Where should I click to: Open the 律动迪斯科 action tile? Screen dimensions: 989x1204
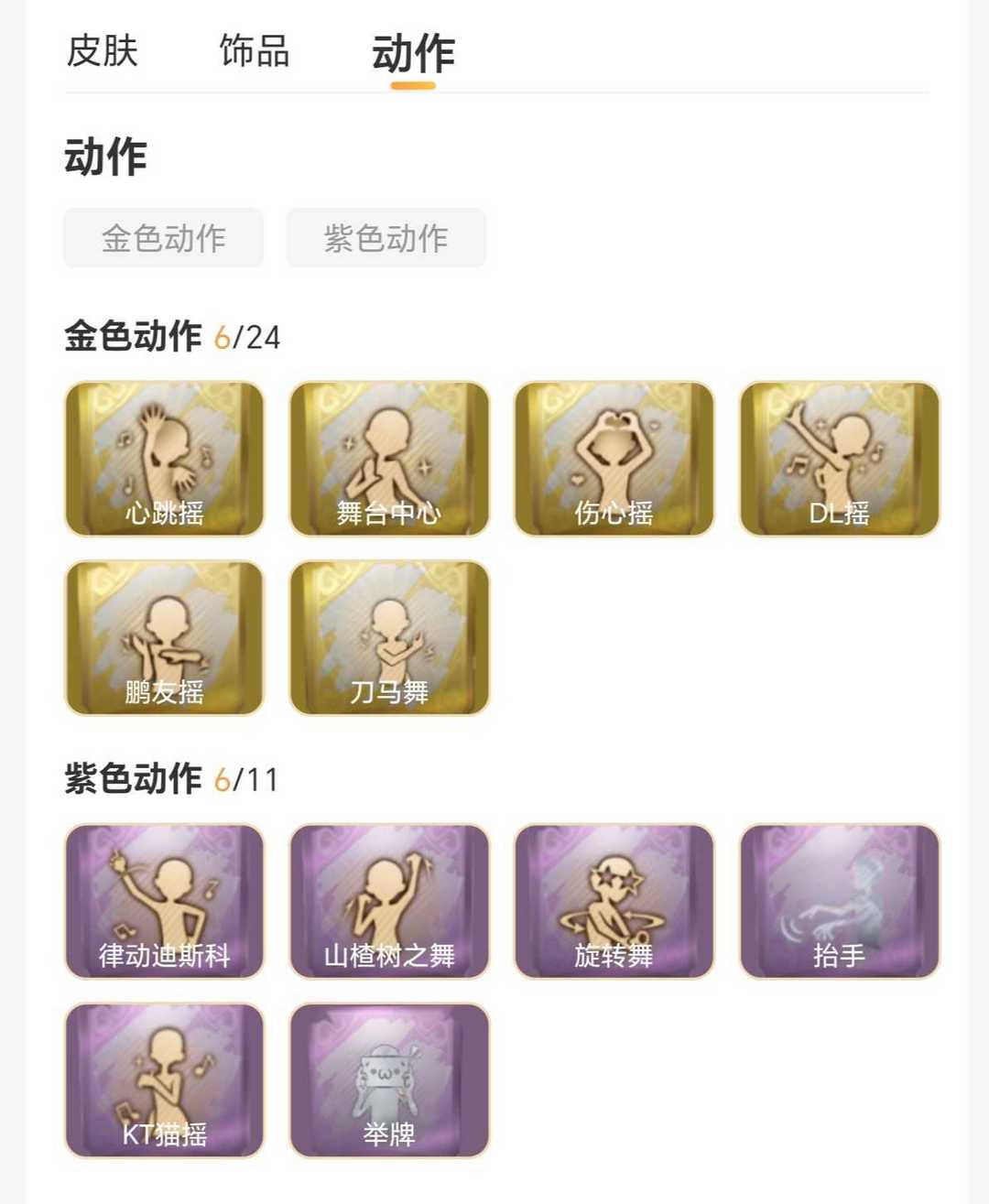pyautogui.click(x=165, y=901)
